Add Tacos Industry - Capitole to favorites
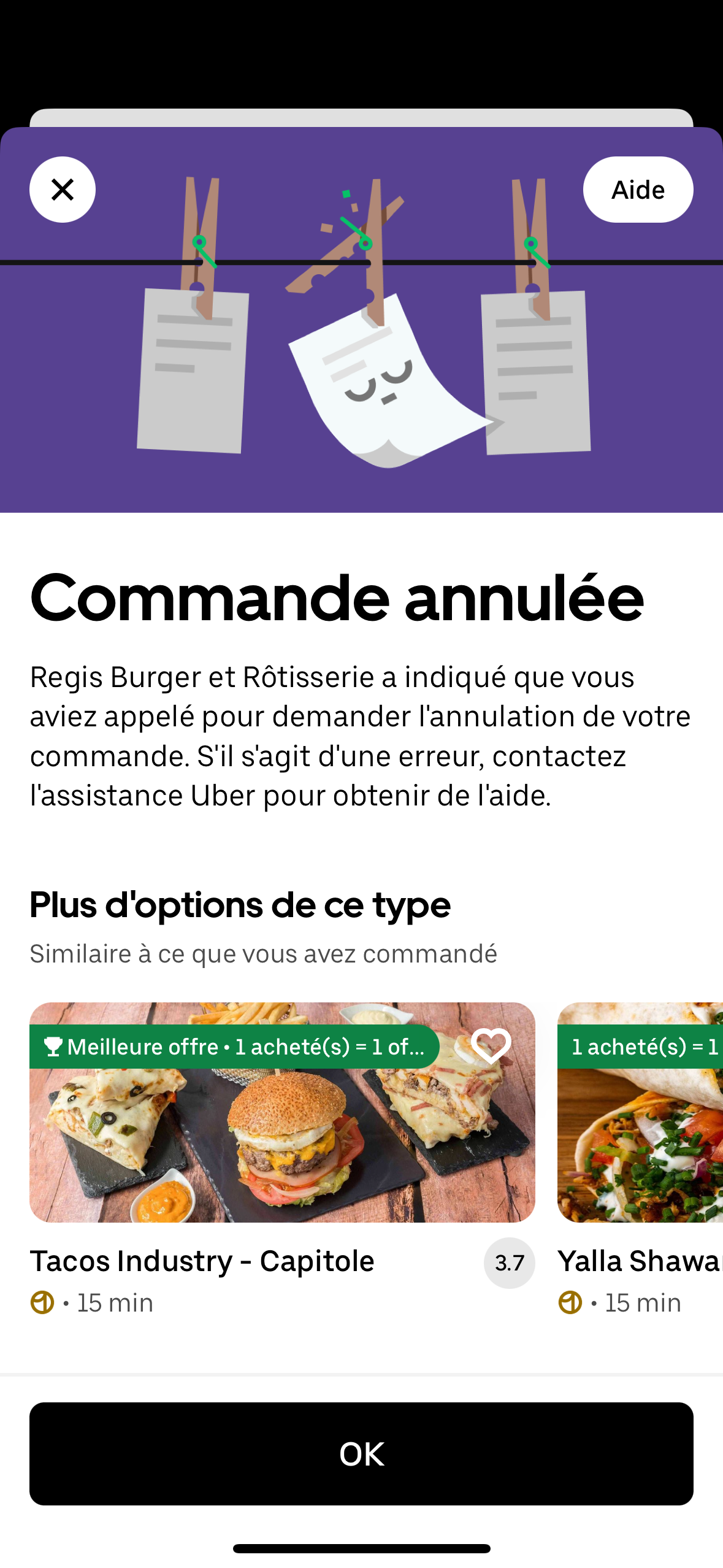 (x=491, y=1045)
